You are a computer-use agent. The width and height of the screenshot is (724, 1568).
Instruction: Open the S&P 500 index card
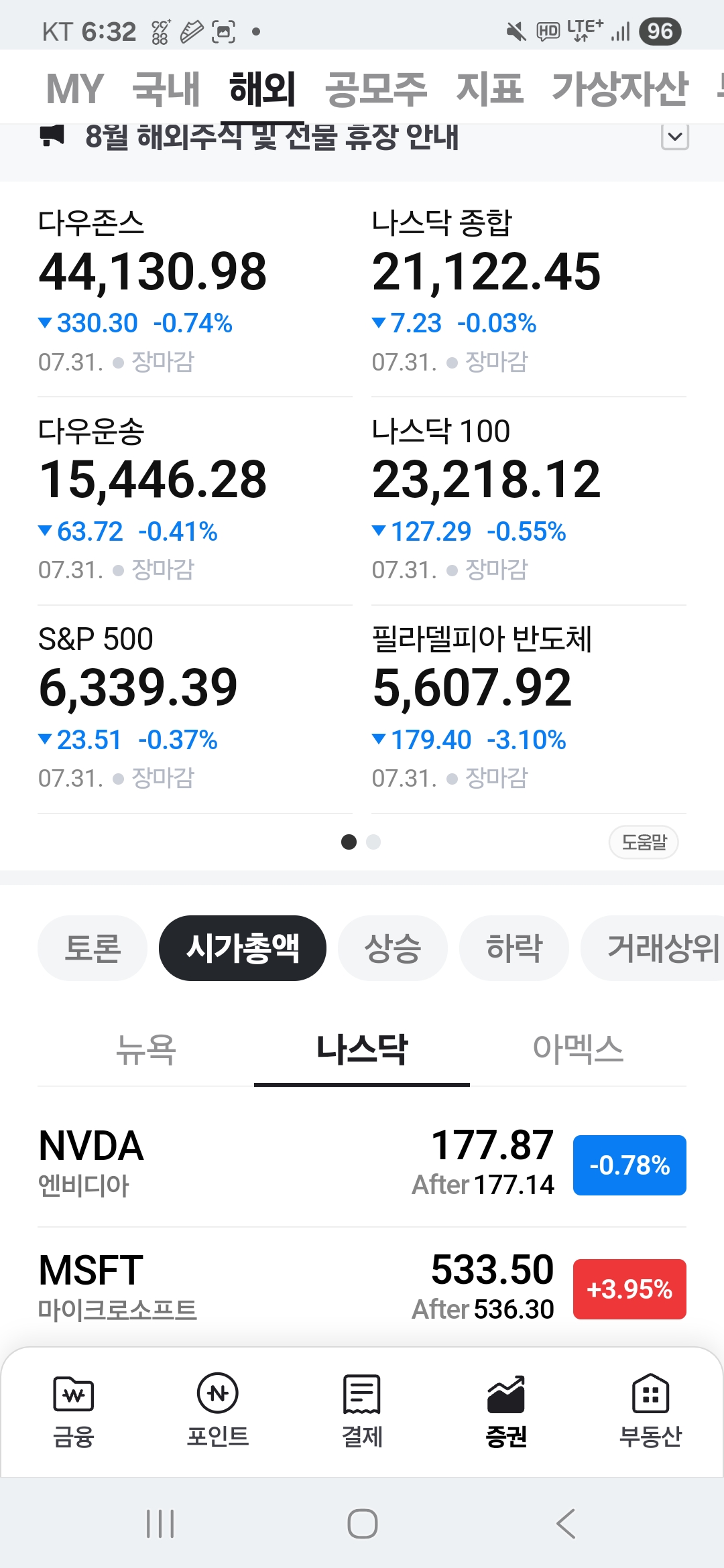(194, 709)
